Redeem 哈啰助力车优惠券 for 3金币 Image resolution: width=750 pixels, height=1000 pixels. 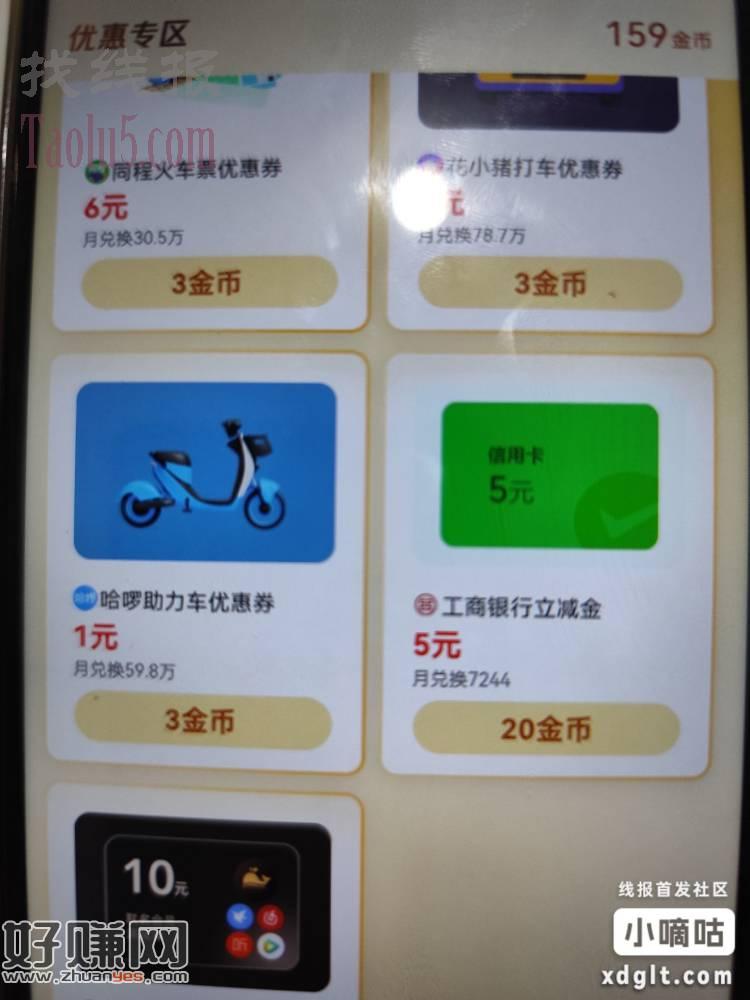(204, 722)
